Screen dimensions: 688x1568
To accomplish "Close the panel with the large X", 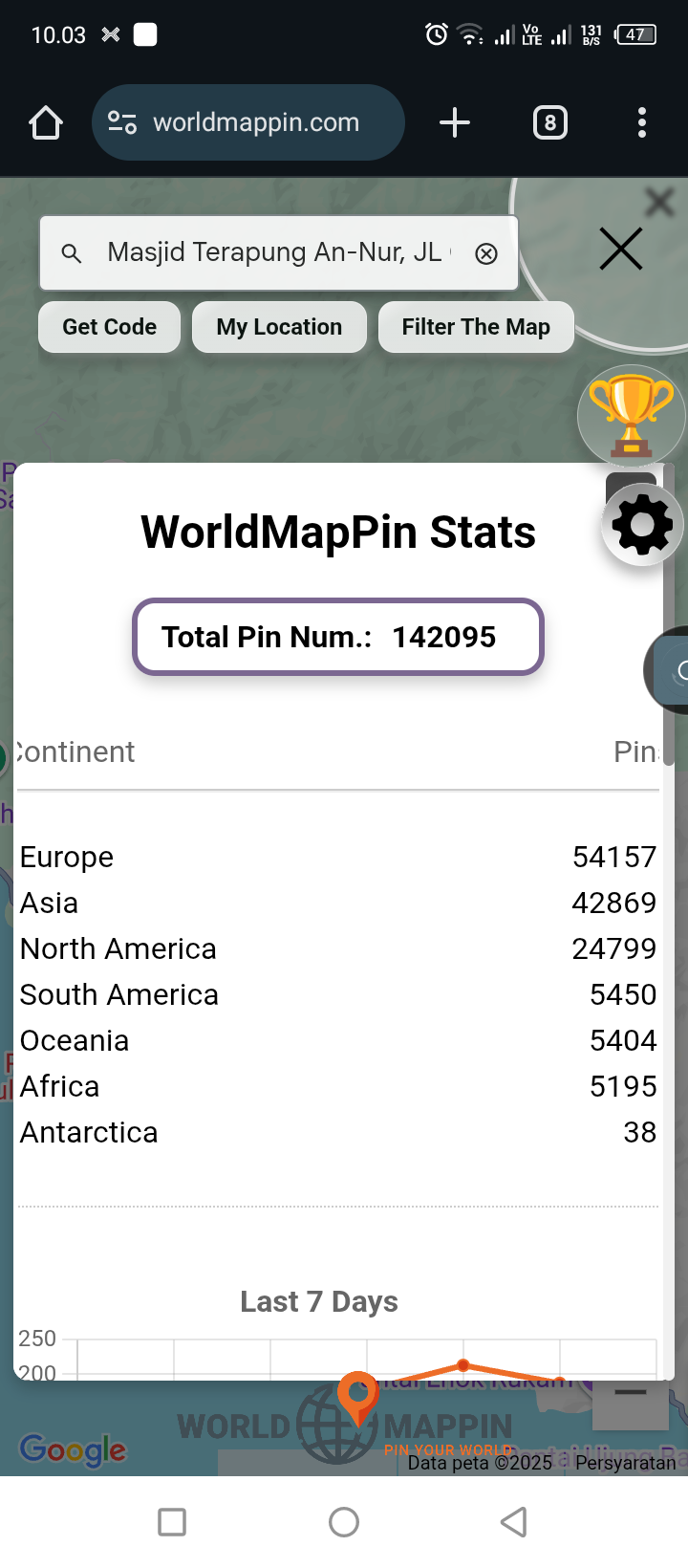I will (621, 250).
